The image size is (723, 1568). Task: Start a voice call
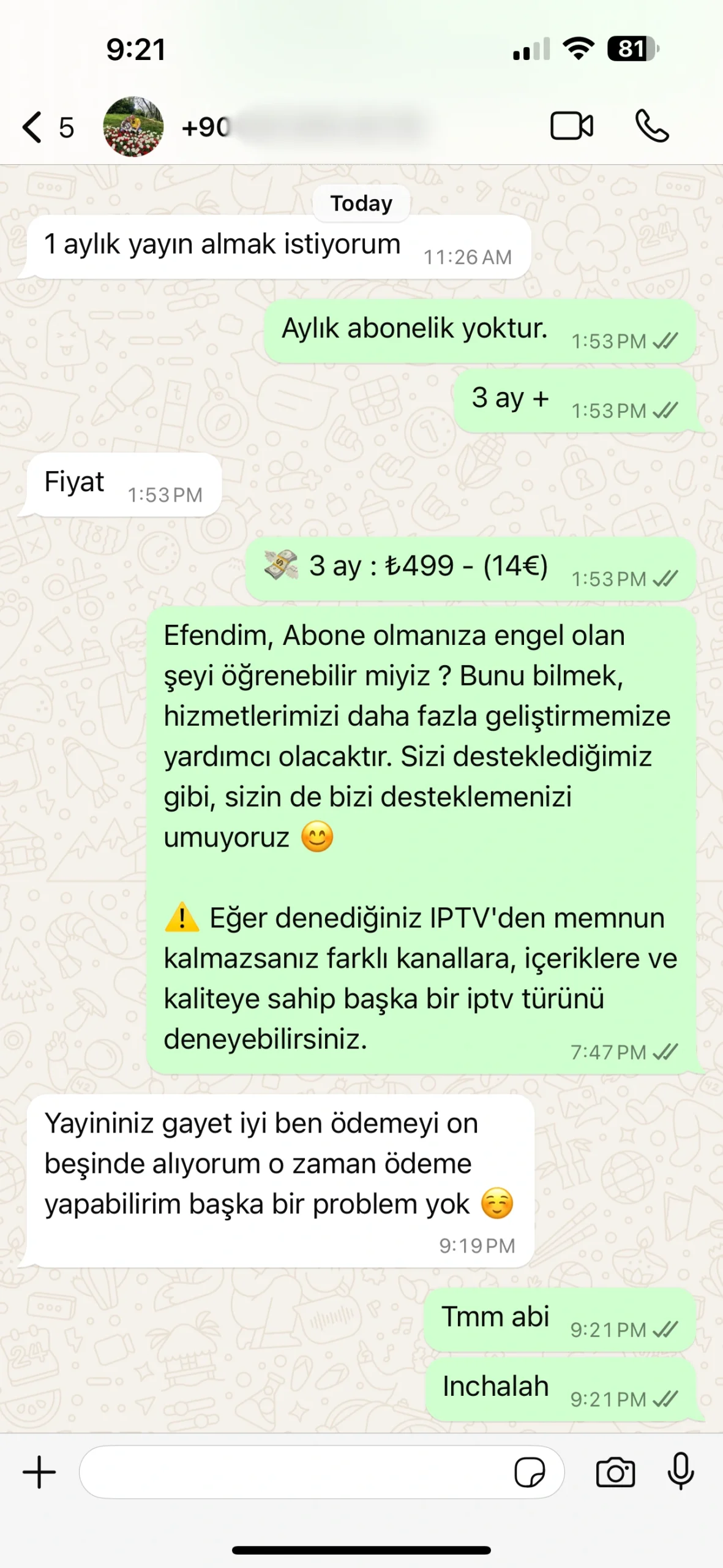[652, 127]
